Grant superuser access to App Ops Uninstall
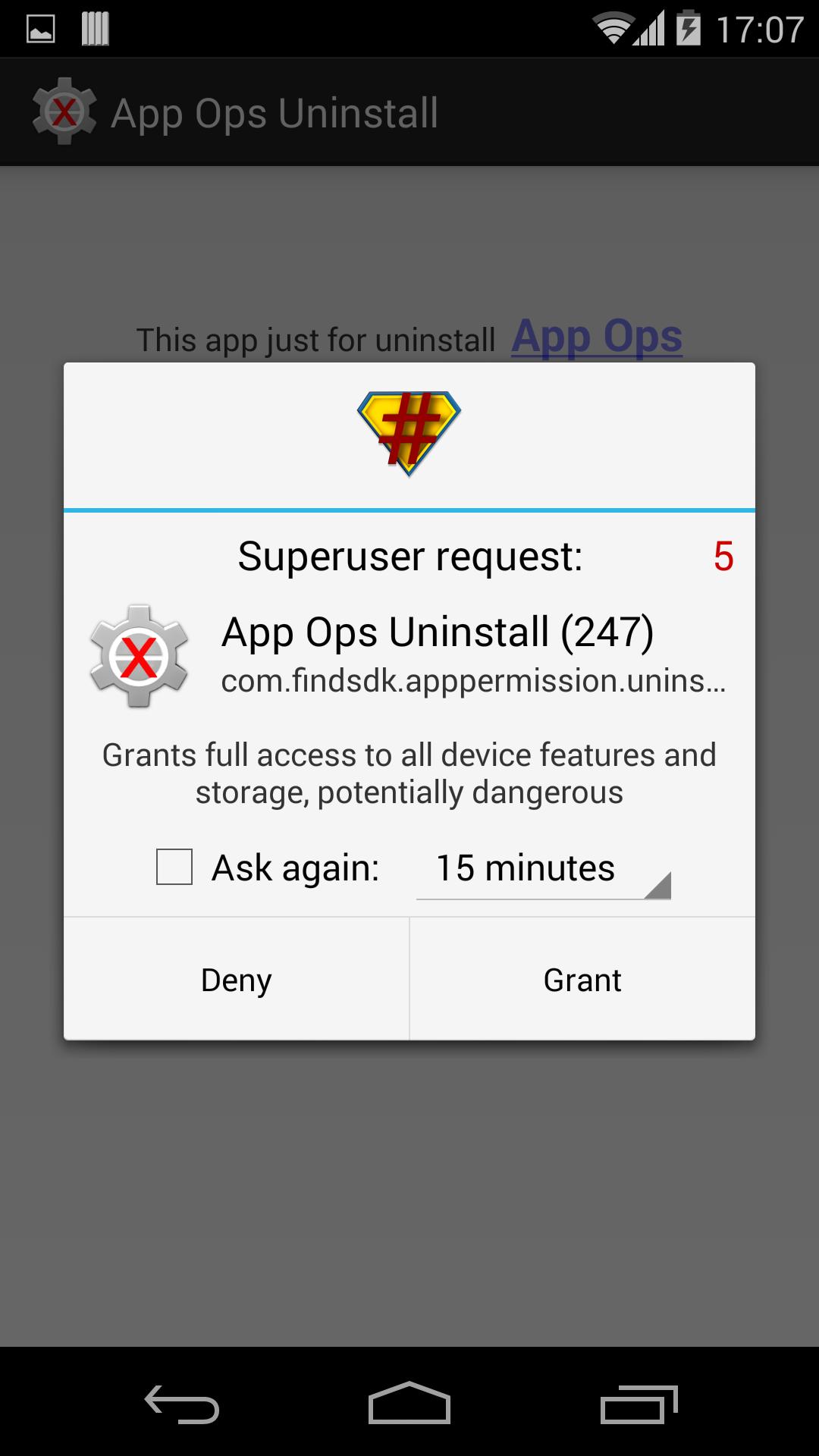This screenshot has height=1456, width=819. pos(582,979)
